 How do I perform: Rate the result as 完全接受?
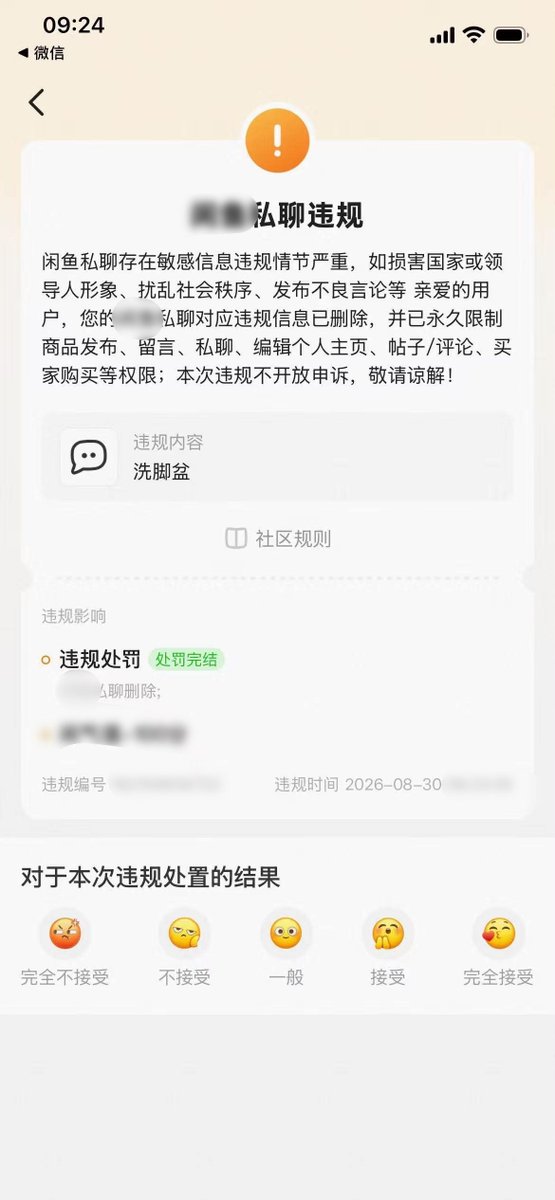point(498,950)
